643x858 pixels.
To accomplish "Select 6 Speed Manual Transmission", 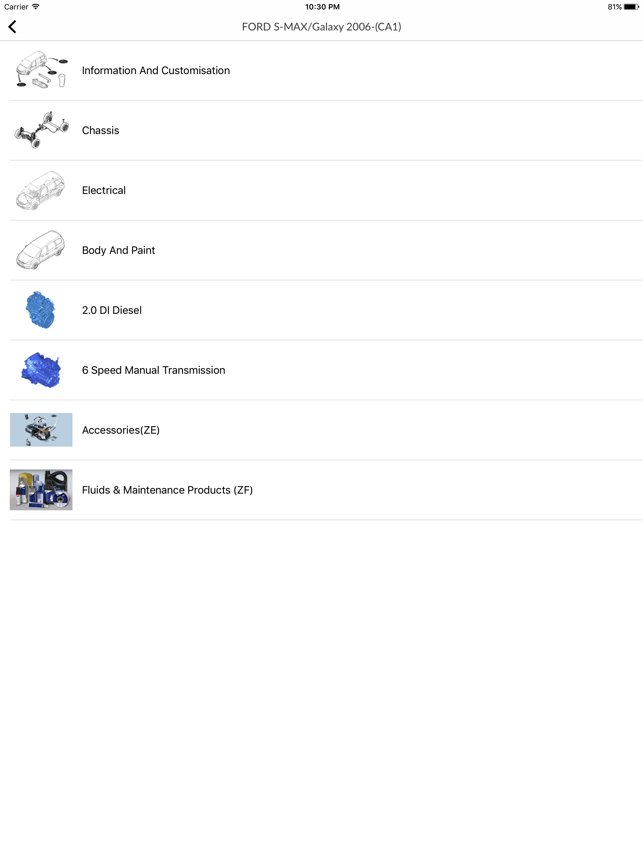I will 153,371.
